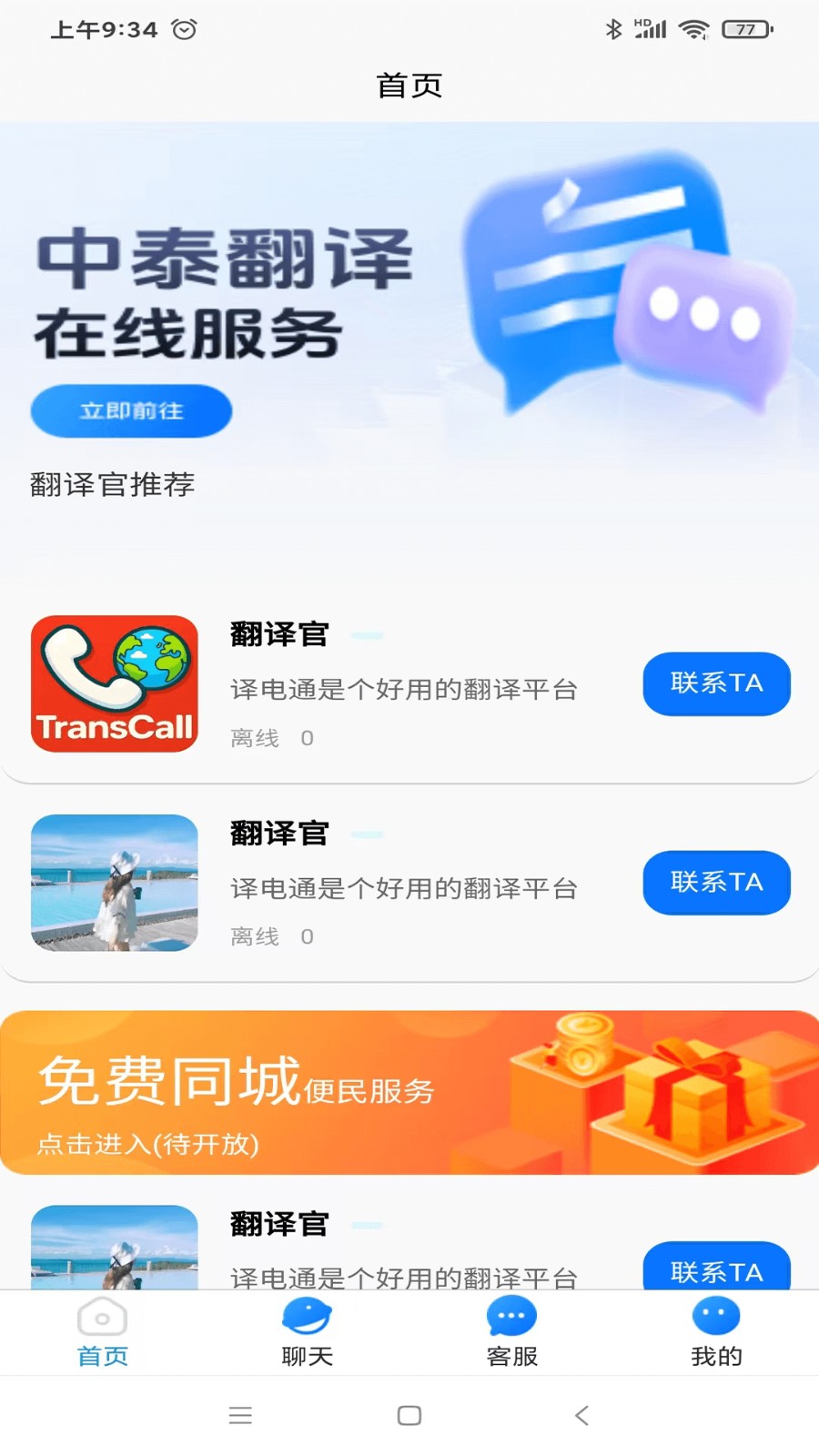Tap the 立即前往 button on banner
The image size is (819, 1456).
tap(131, 411)
